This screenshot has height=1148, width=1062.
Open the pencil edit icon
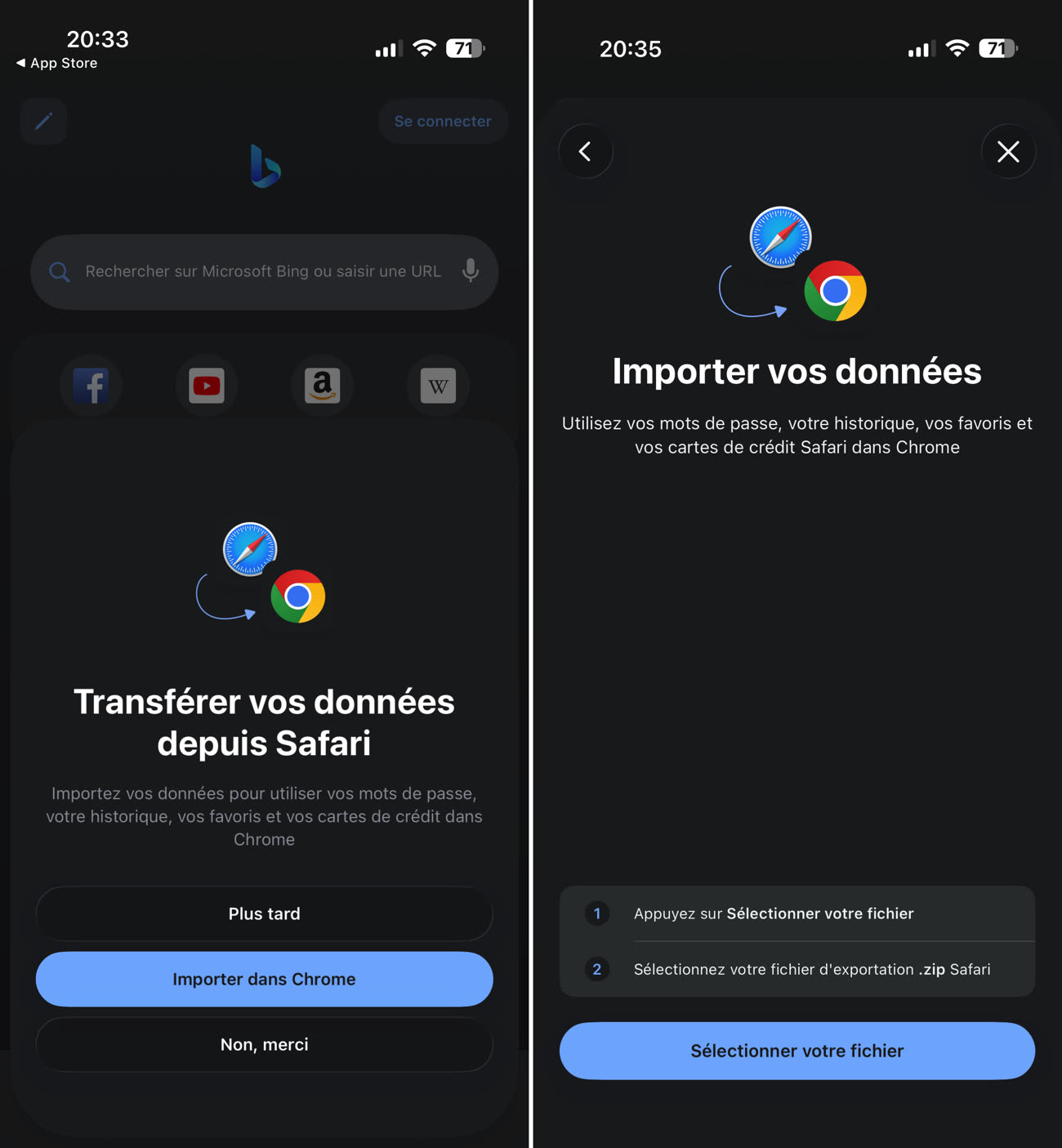click(44, 121)
